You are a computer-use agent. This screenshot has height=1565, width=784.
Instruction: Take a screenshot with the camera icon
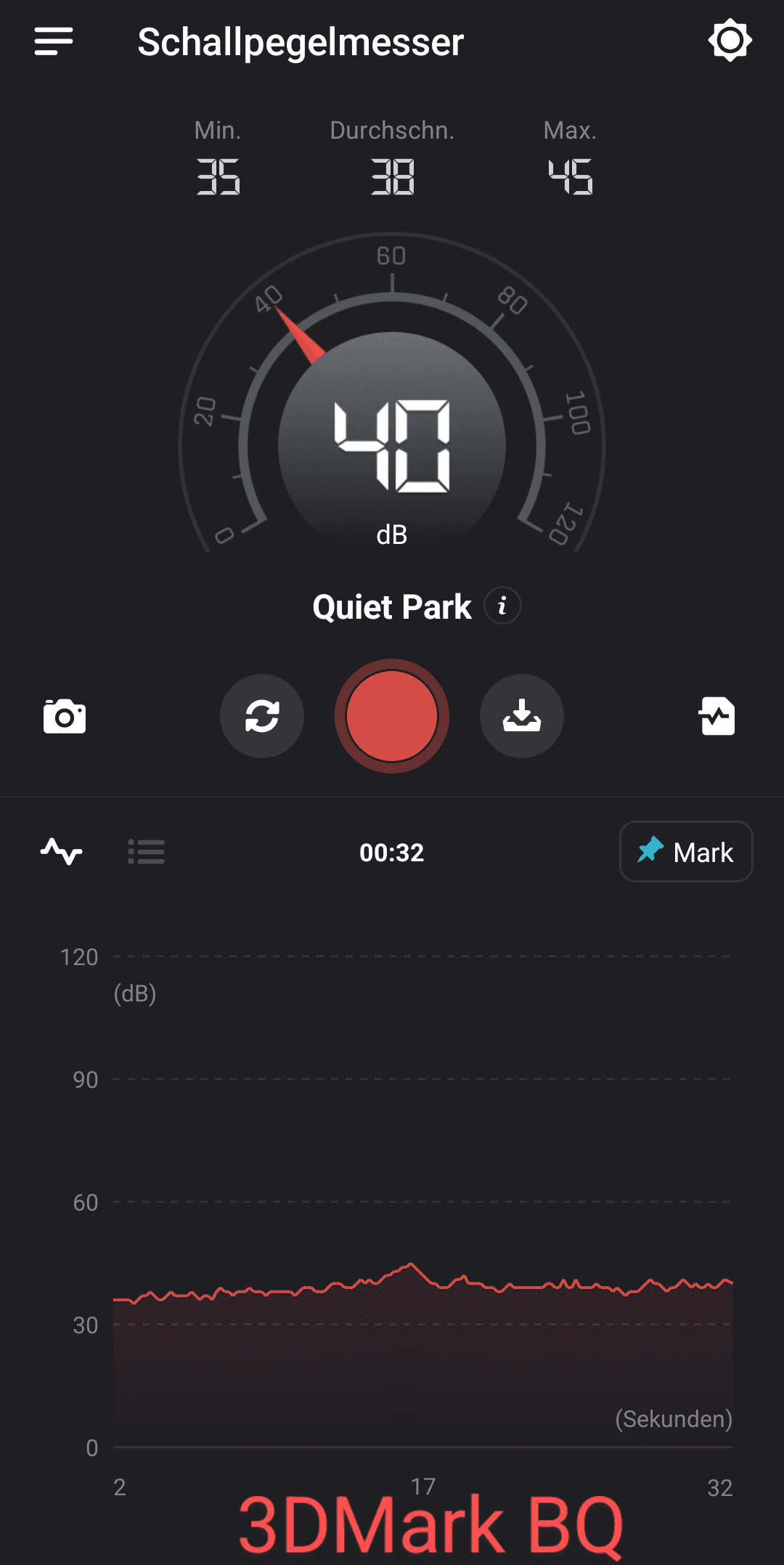(65, 717)
